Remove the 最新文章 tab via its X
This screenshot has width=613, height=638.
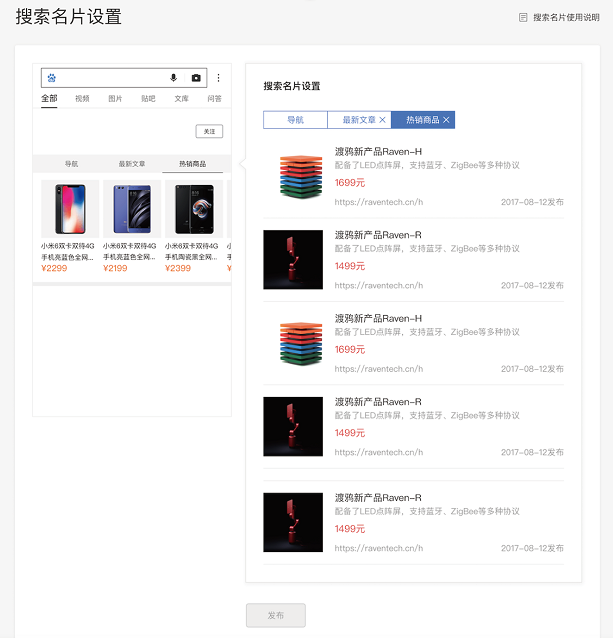pos(383,120)
